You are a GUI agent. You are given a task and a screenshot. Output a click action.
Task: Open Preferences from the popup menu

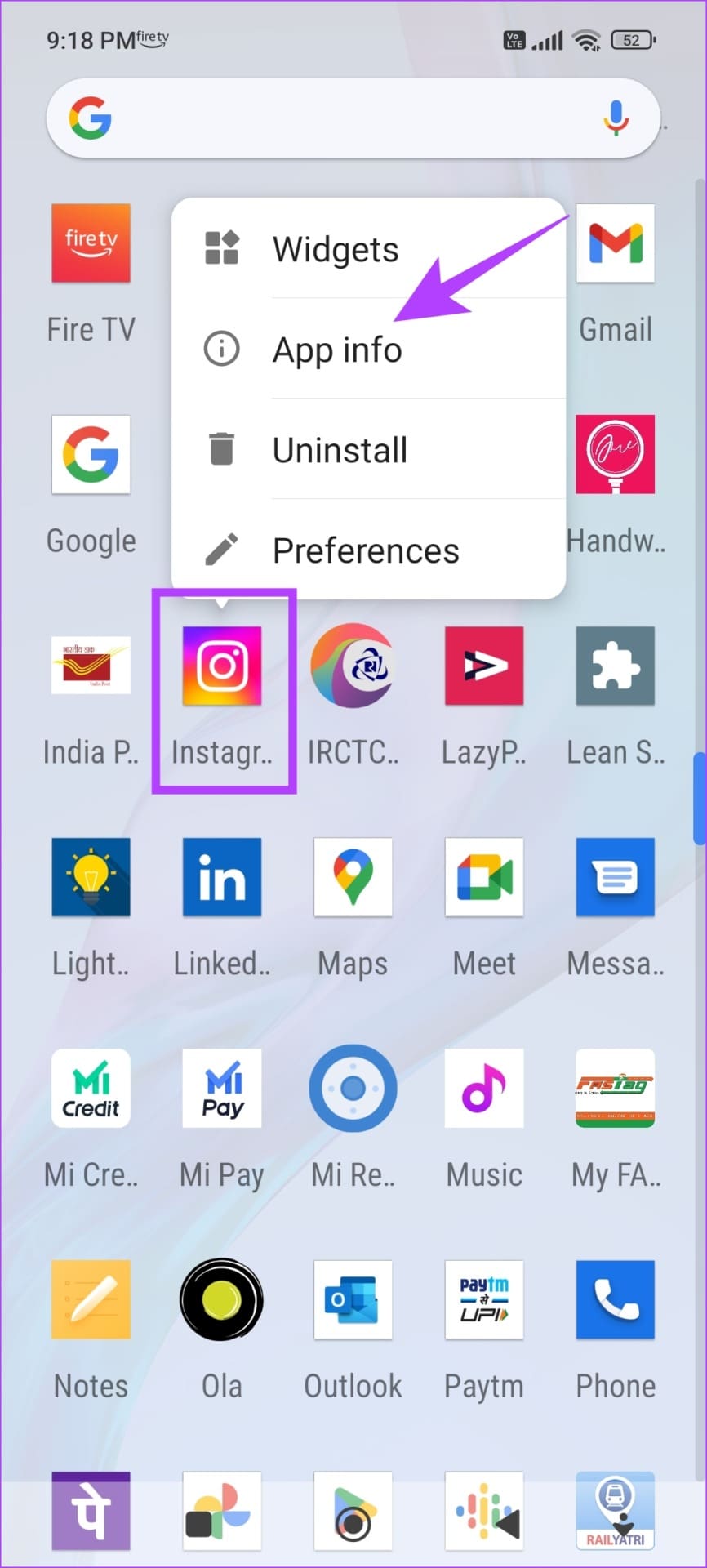point(365,550)
